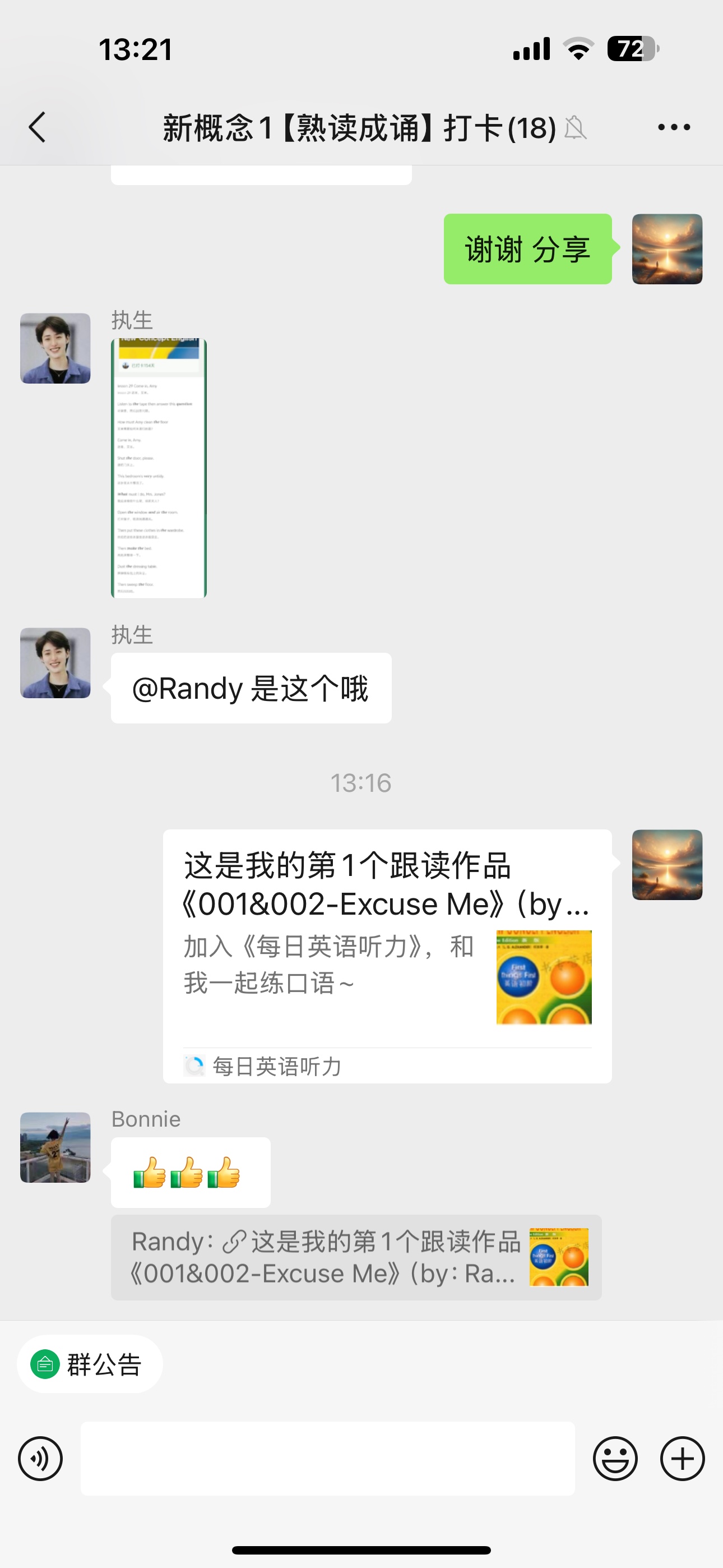Open the emoji sticker panel

[615, 1459]
